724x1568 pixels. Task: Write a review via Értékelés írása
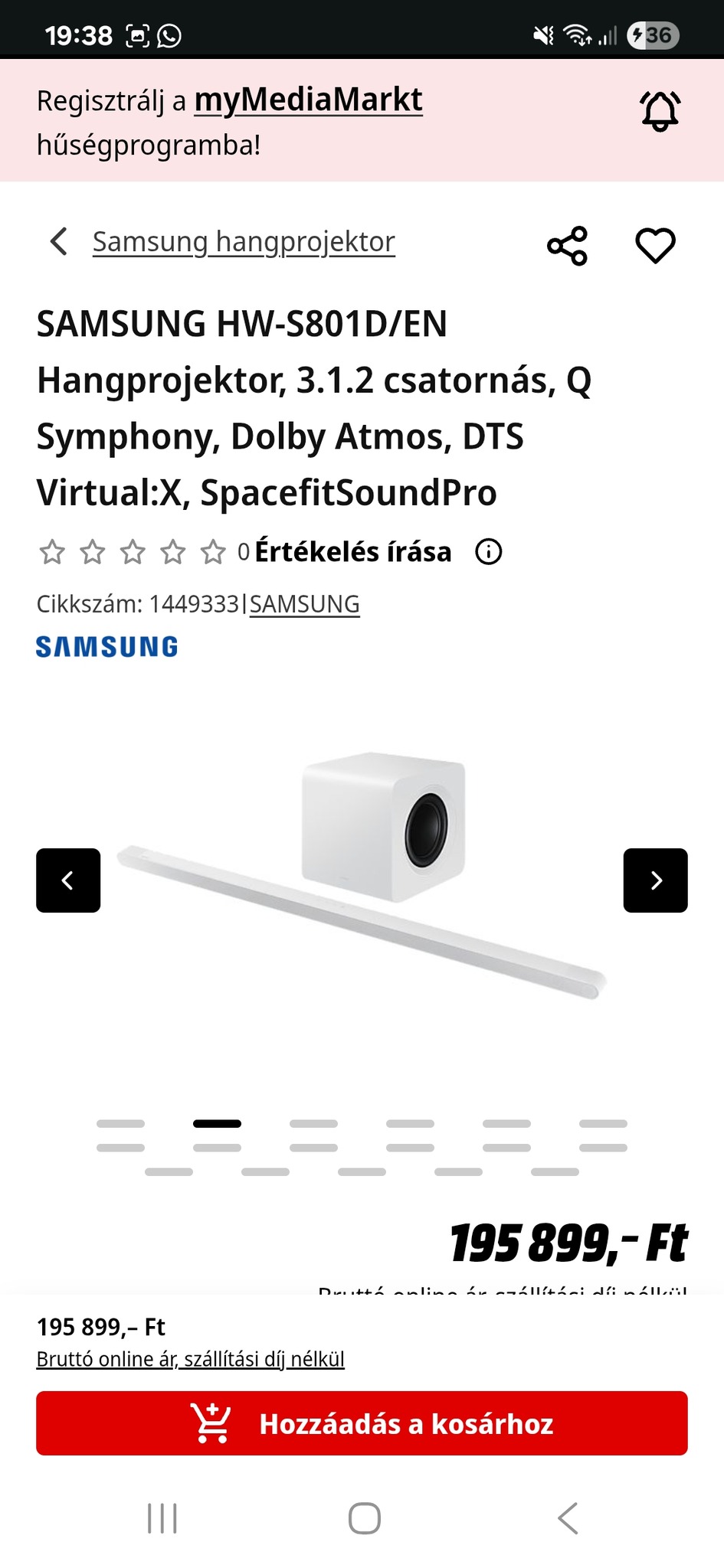click(352, 552)
